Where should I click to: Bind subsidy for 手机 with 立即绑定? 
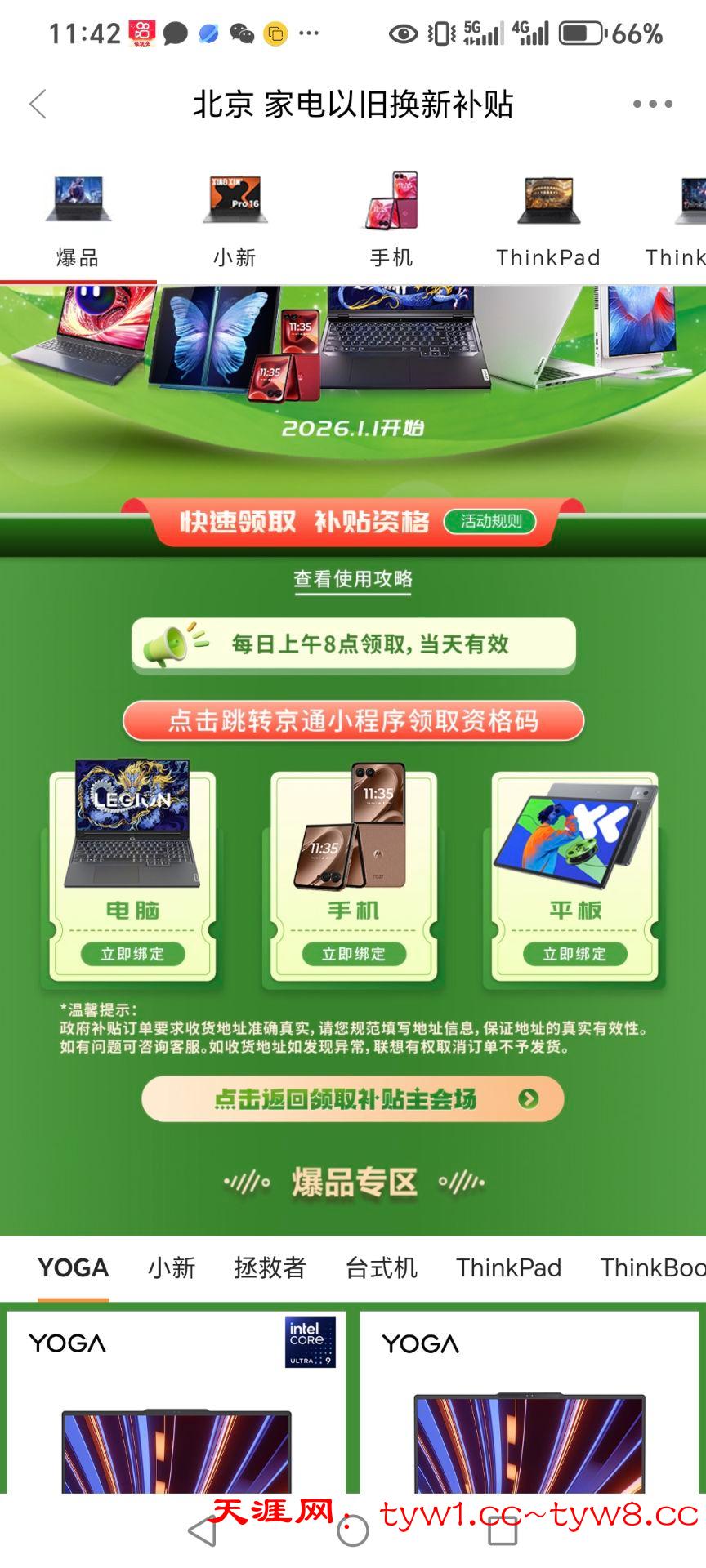tap(353, 953)
